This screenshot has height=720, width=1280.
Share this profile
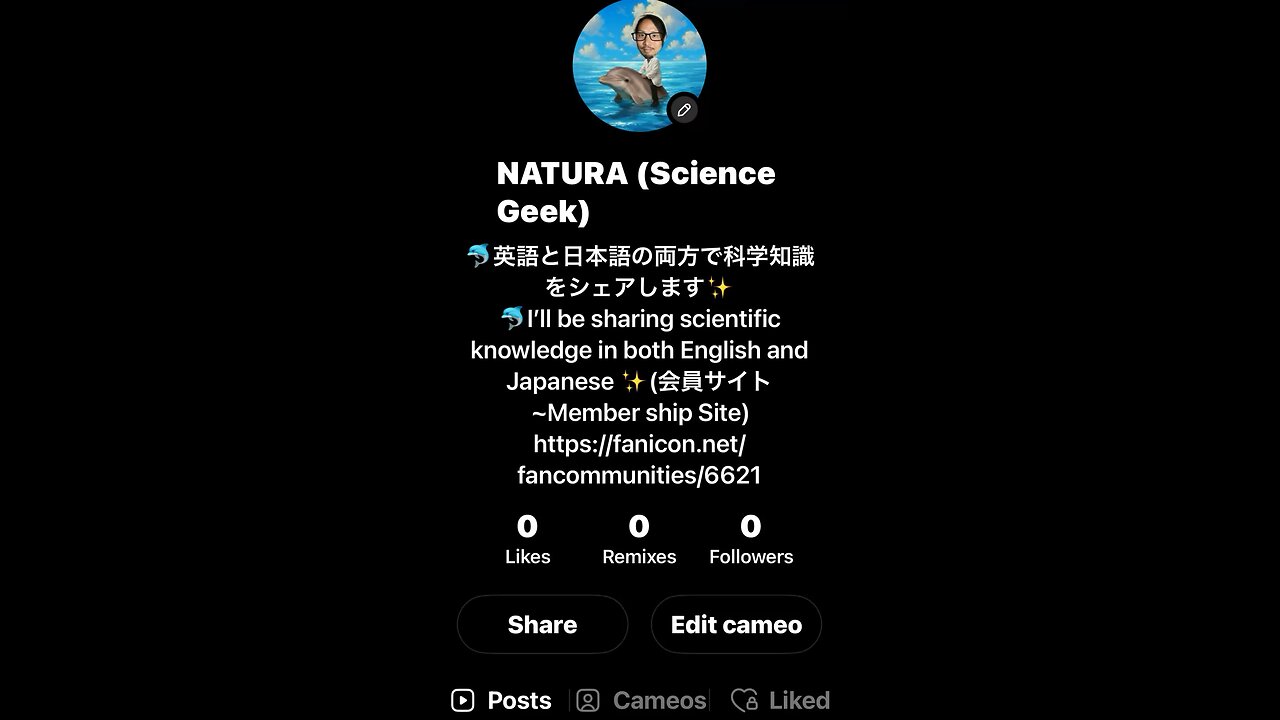point(542,625)
